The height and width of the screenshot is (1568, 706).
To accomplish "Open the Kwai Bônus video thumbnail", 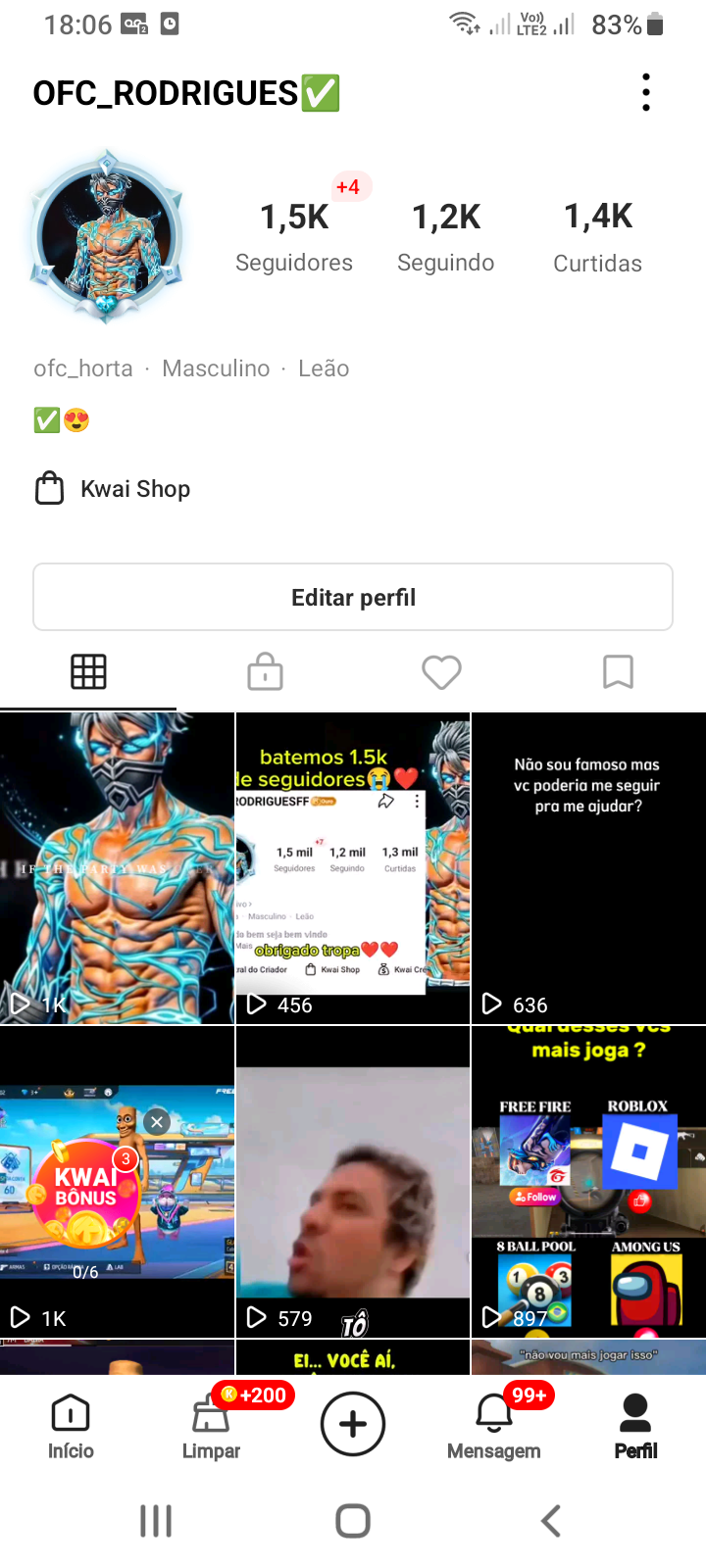I will (x=117, y=1182).
